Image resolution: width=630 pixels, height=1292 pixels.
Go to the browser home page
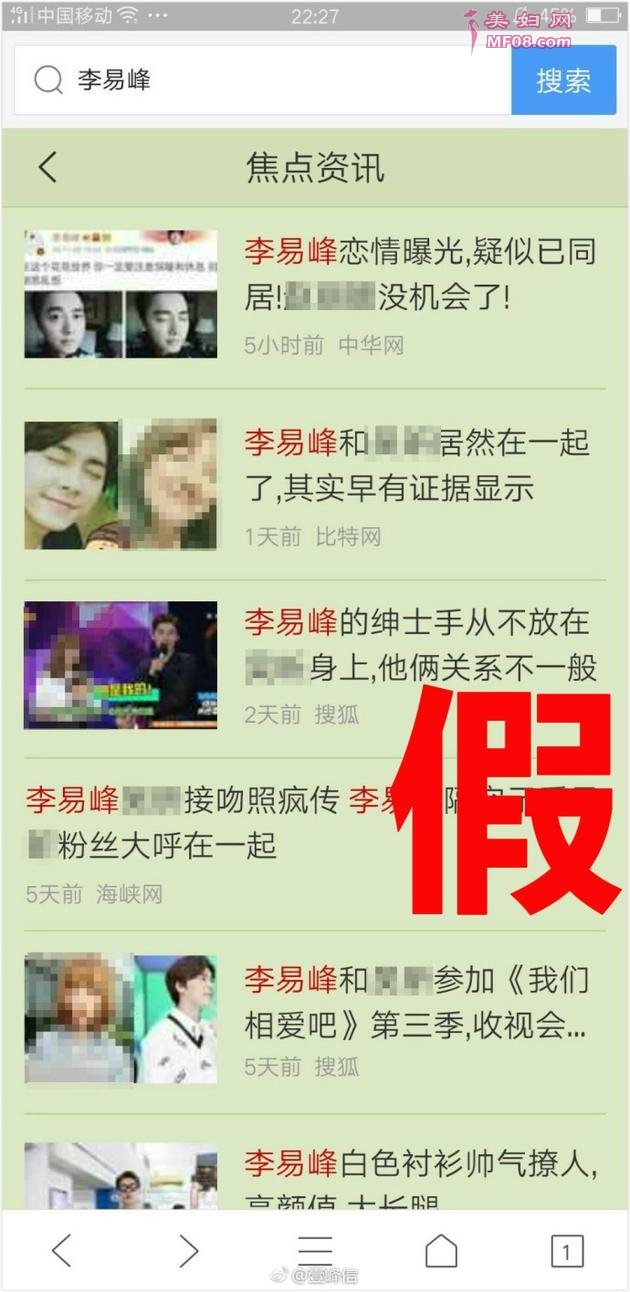coord(441,1250)
